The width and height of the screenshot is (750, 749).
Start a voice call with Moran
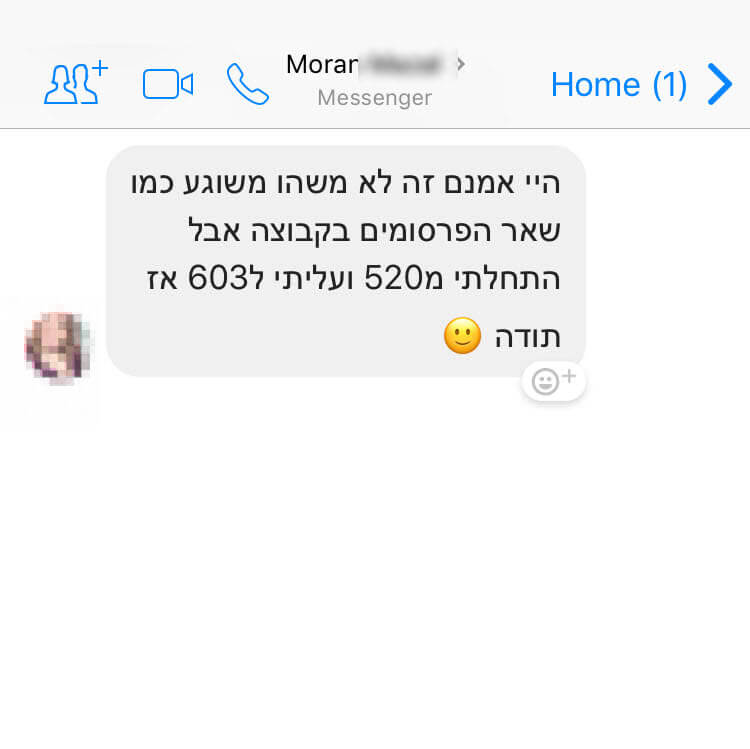[x=247, y=84]
